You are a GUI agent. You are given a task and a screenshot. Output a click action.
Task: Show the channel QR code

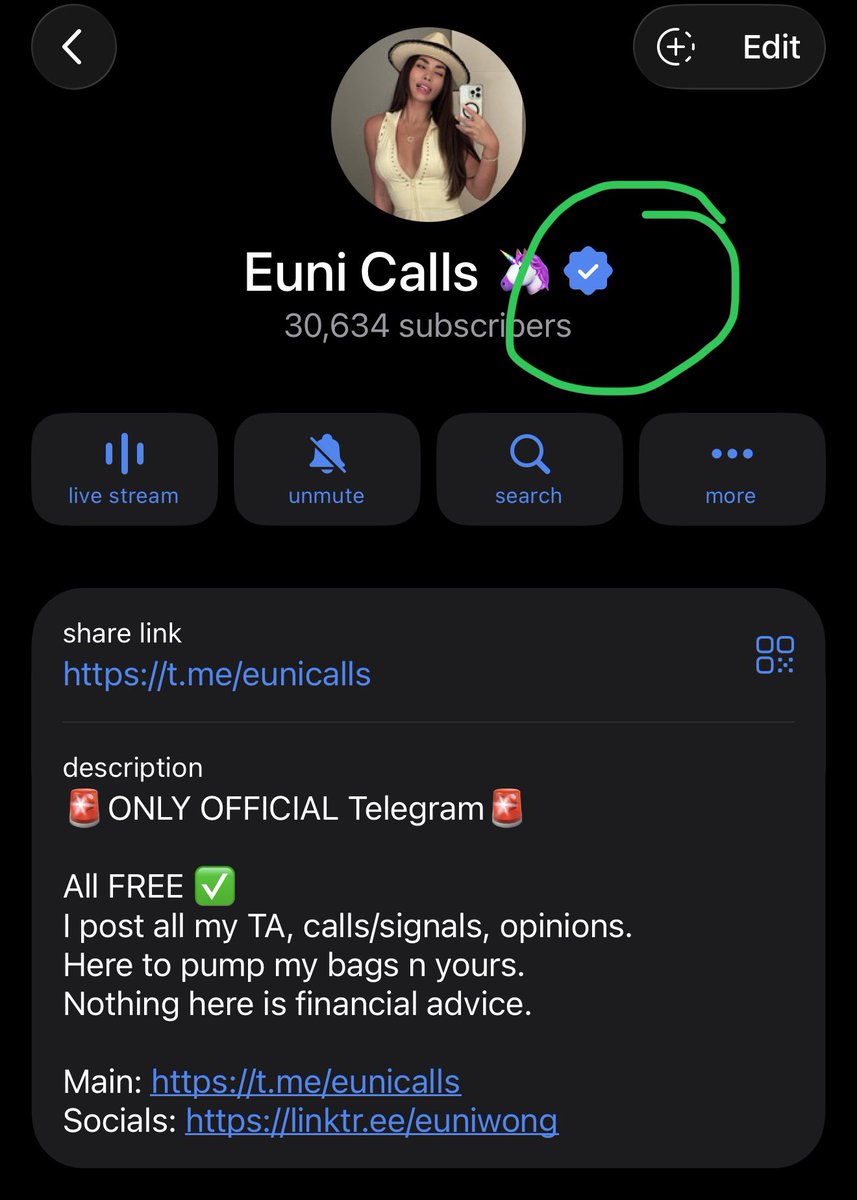[x=775, y=655]
